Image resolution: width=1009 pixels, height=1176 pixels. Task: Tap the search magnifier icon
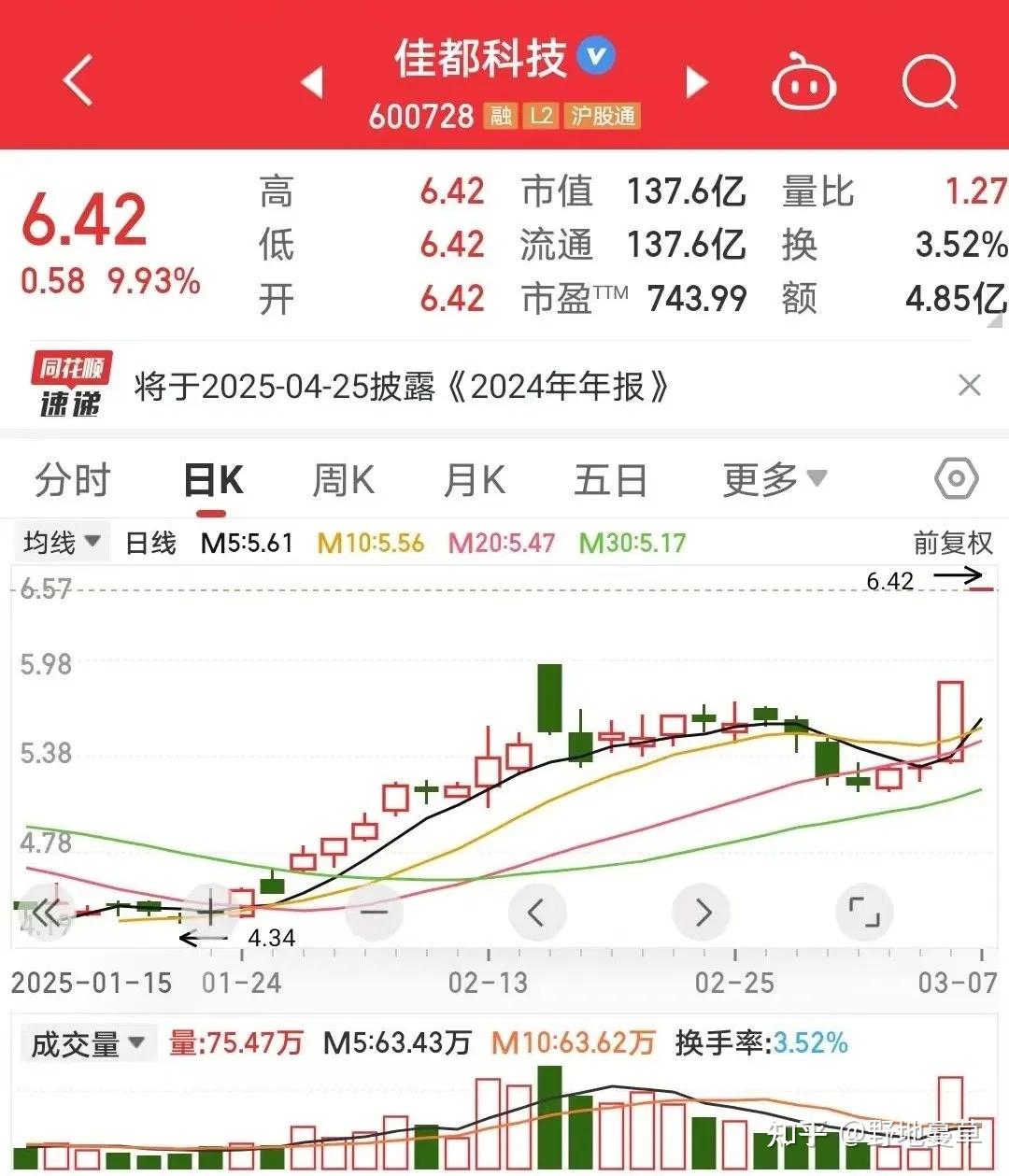[930, 82]
